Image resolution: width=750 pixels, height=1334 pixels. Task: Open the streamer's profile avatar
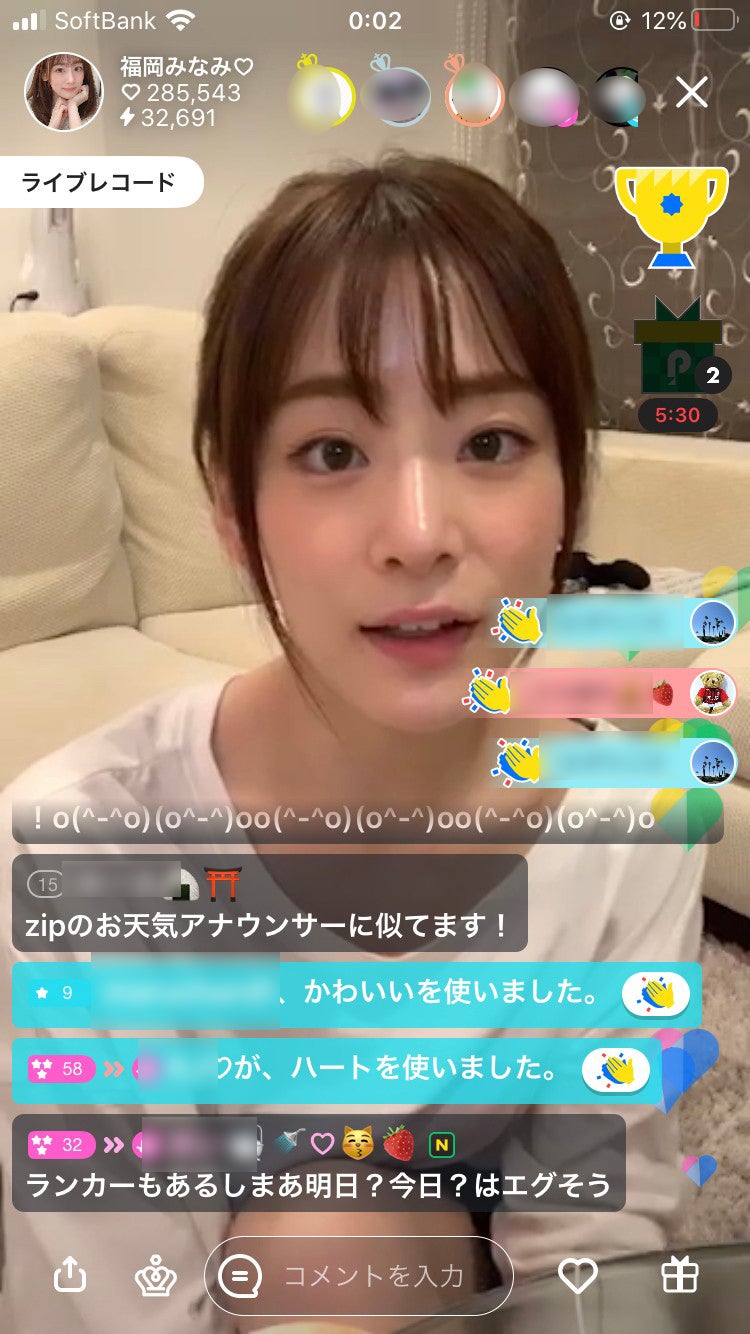(63, 92)
